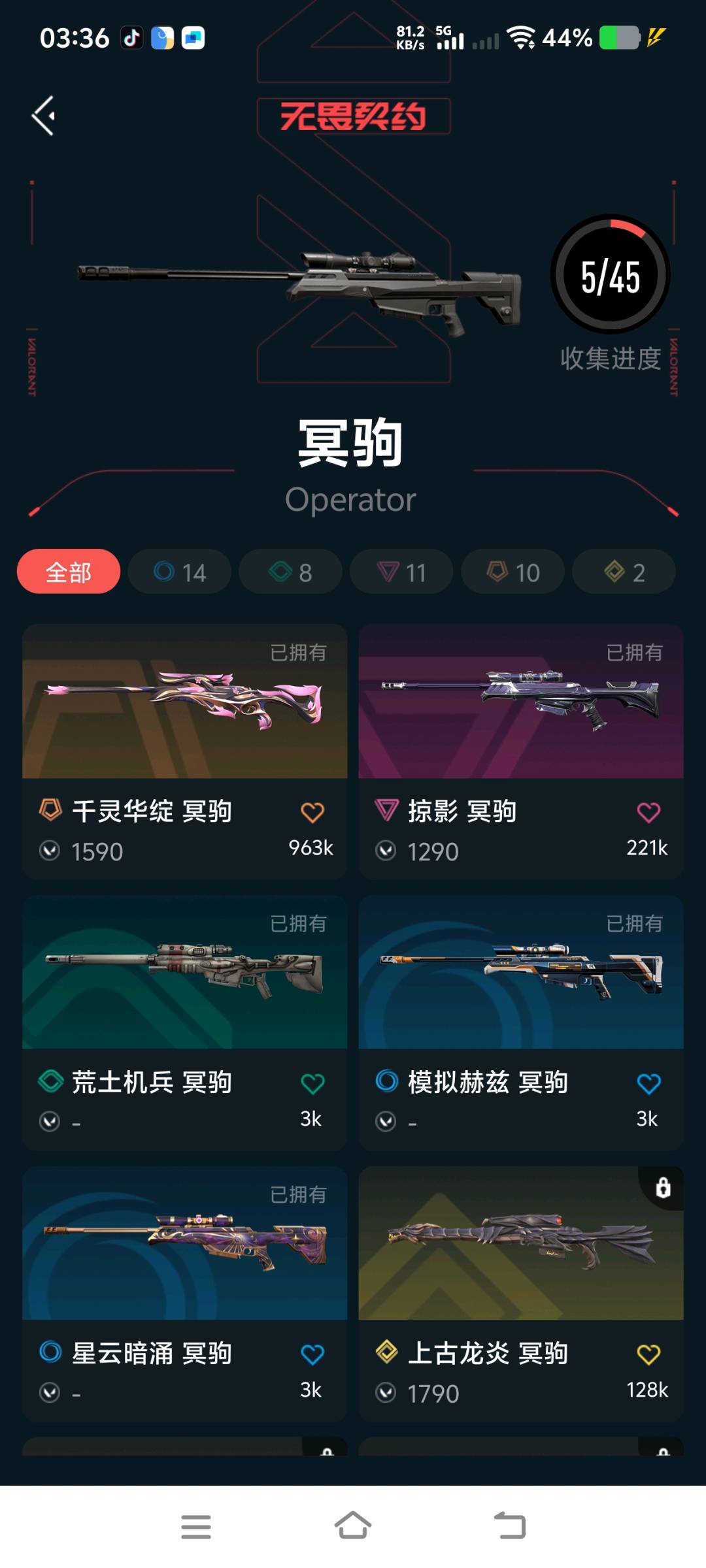Like the 荒土机兵 冥驹 skin
706x1568 pixels.
click(x=312, y=1083)
